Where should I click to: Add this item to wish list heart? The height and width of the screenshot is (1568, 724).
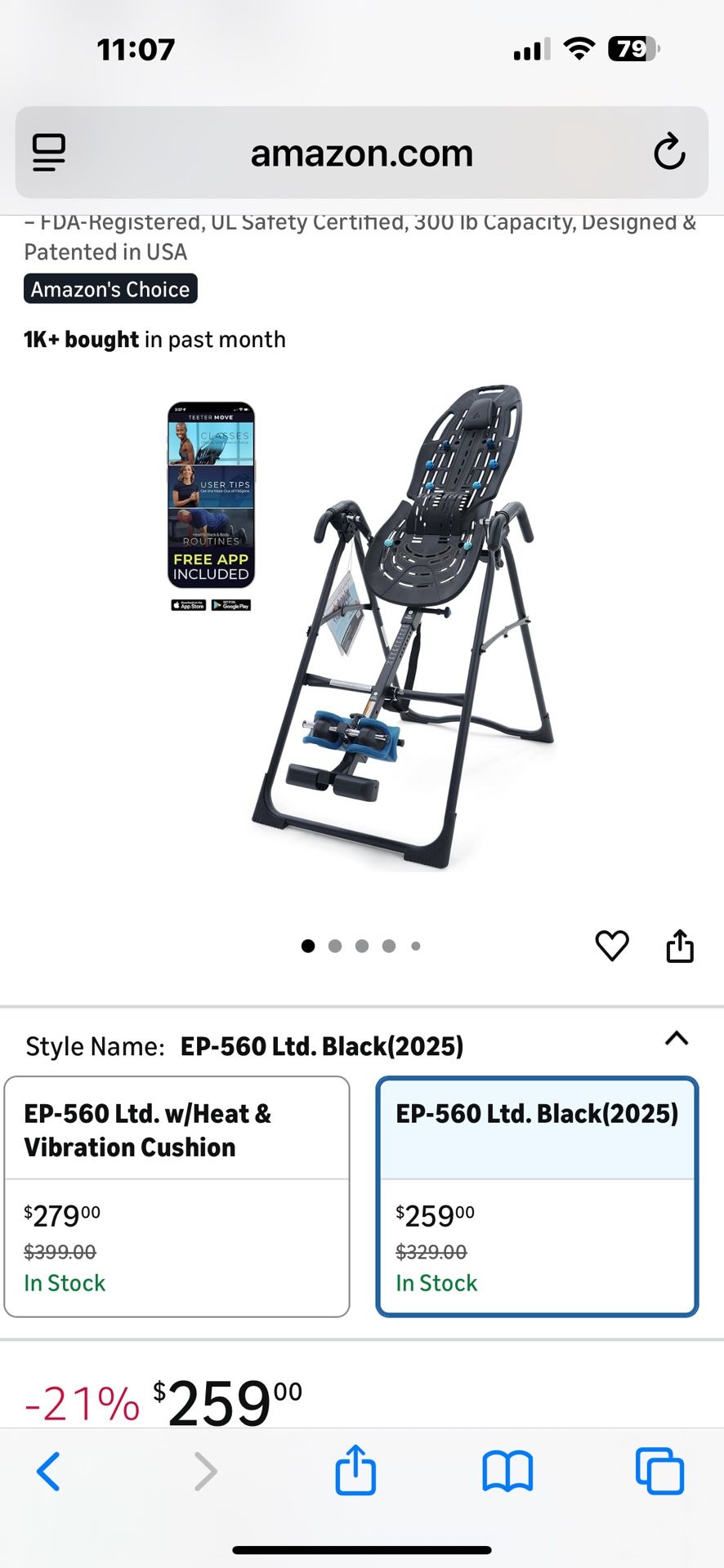(x=611, y=946)
